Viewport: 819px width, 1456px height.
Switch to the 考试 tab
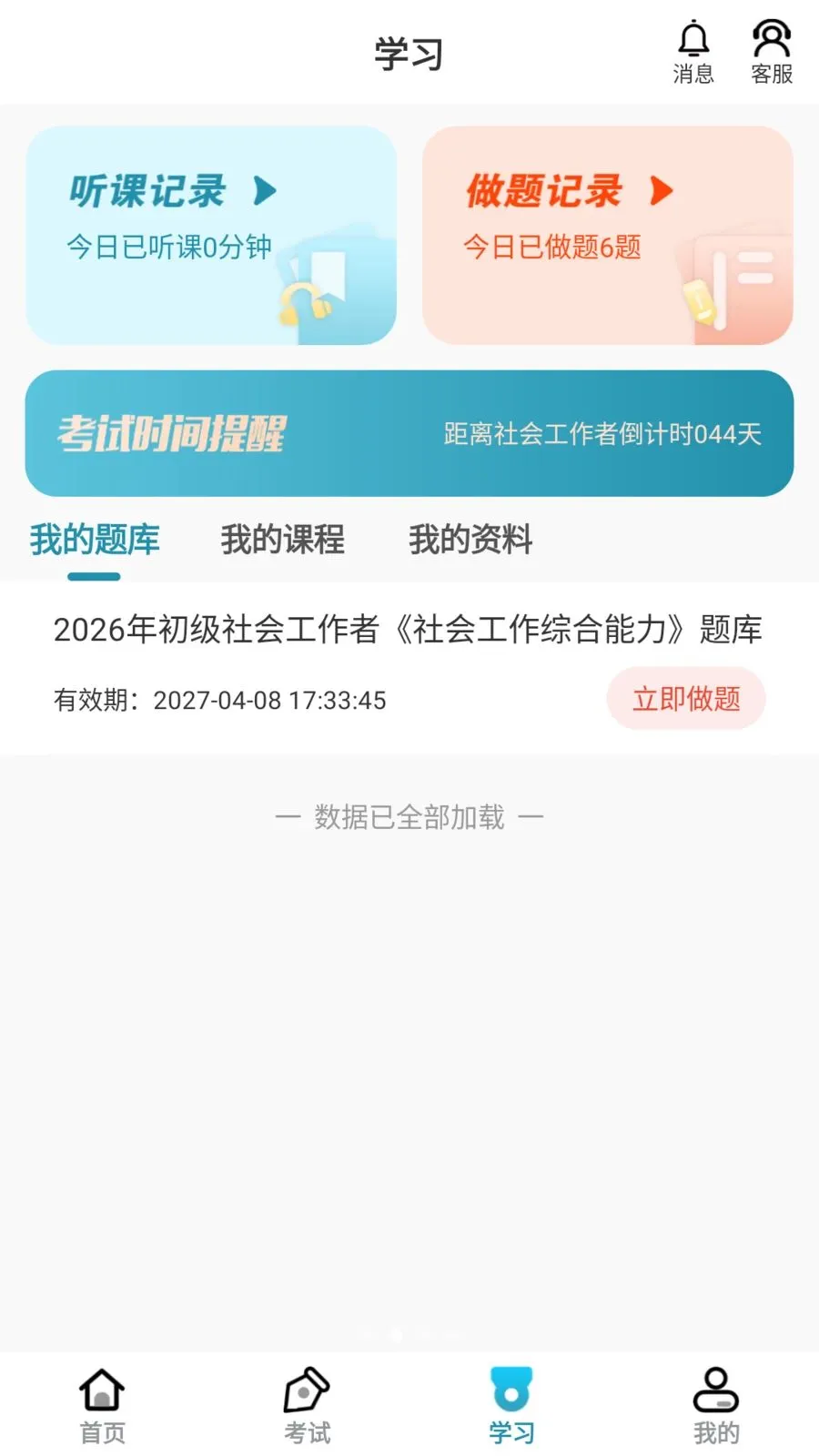click(x=307, y=1407)
